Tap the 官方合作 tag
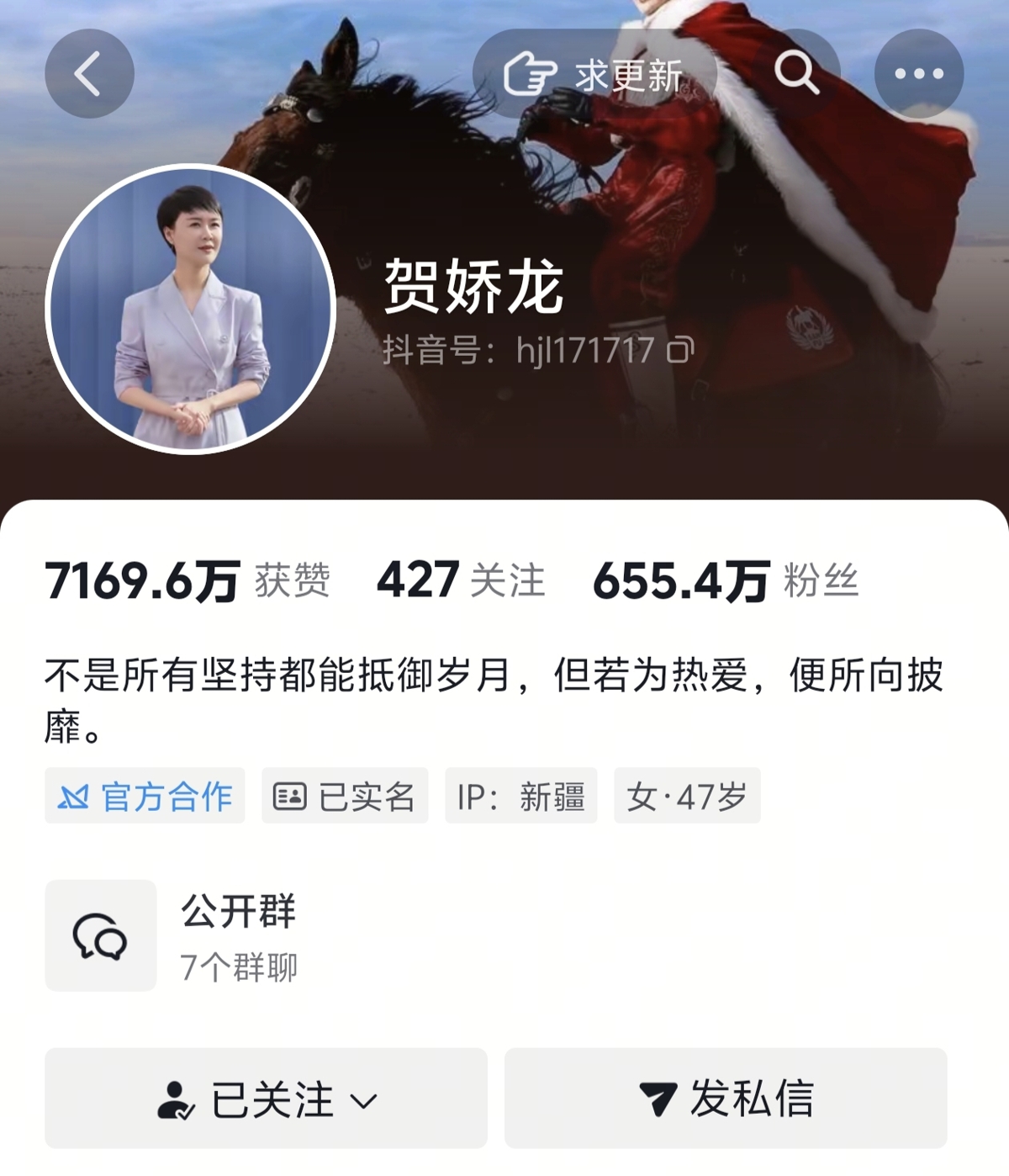 pos(145,796)
